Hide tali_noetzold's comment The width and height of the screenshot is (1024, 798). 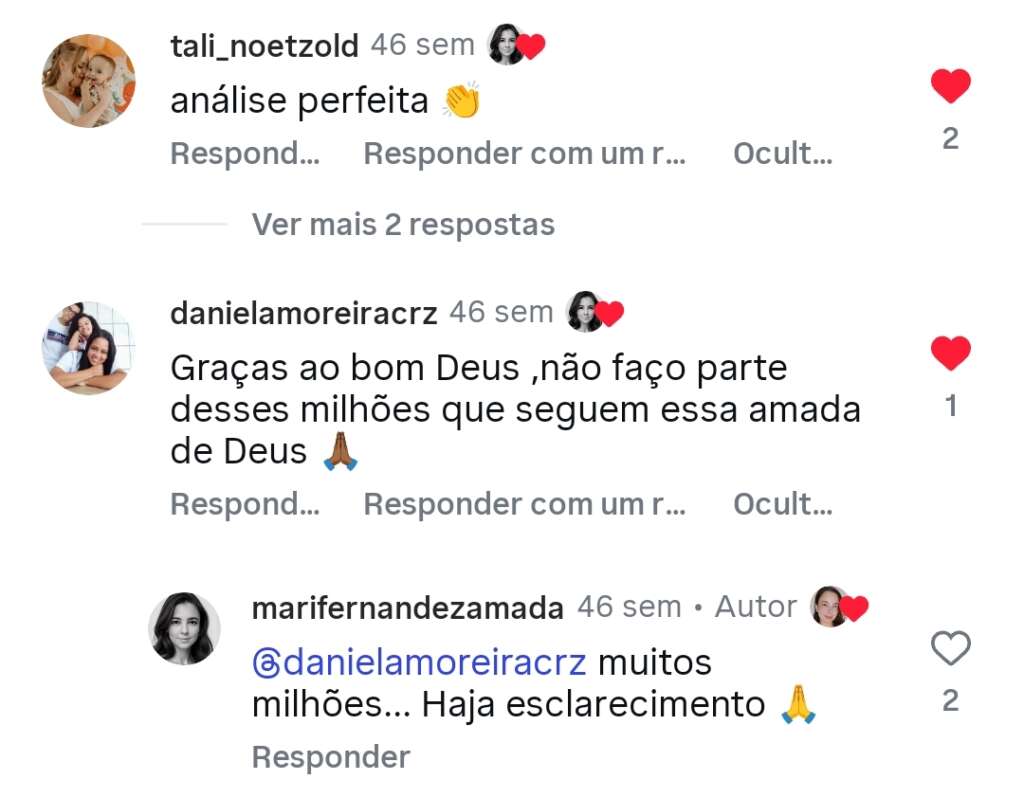782,154
